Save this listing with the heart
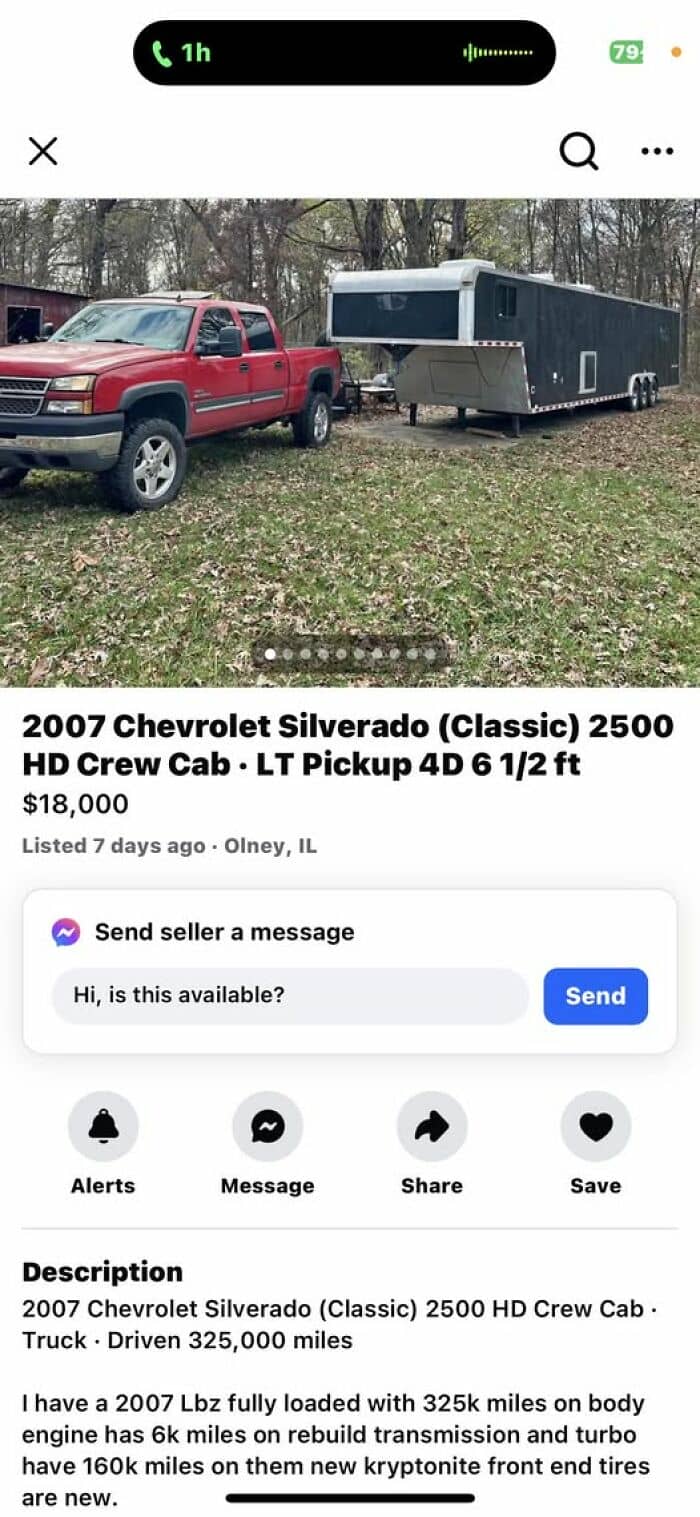 [x=595, y=1127]
